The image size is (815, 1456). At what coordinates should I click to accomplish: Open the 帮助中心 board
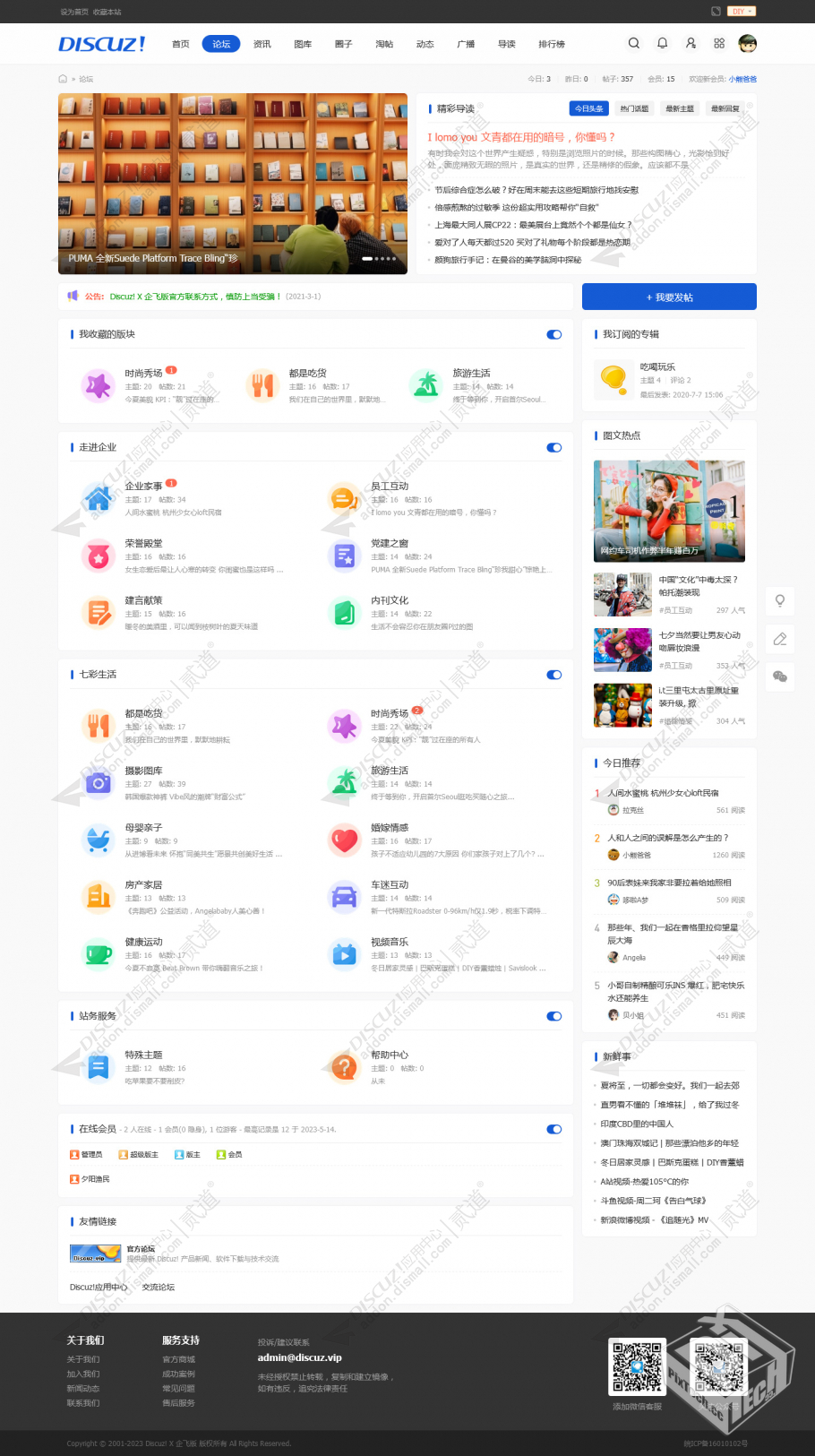click(x=389, y=1055)
